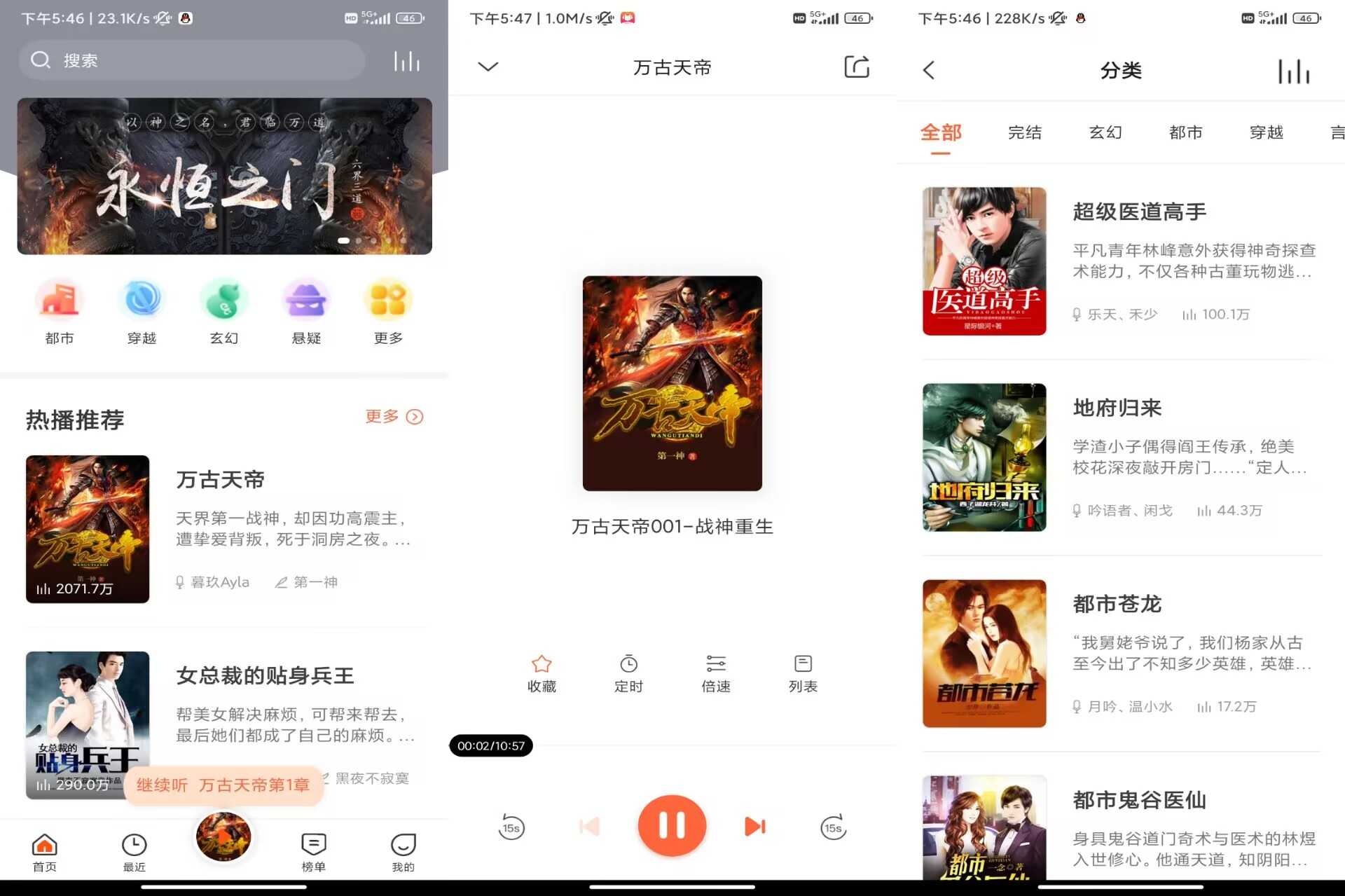
Task: Share the 万古天帝 audiobook
Action: 856,67
